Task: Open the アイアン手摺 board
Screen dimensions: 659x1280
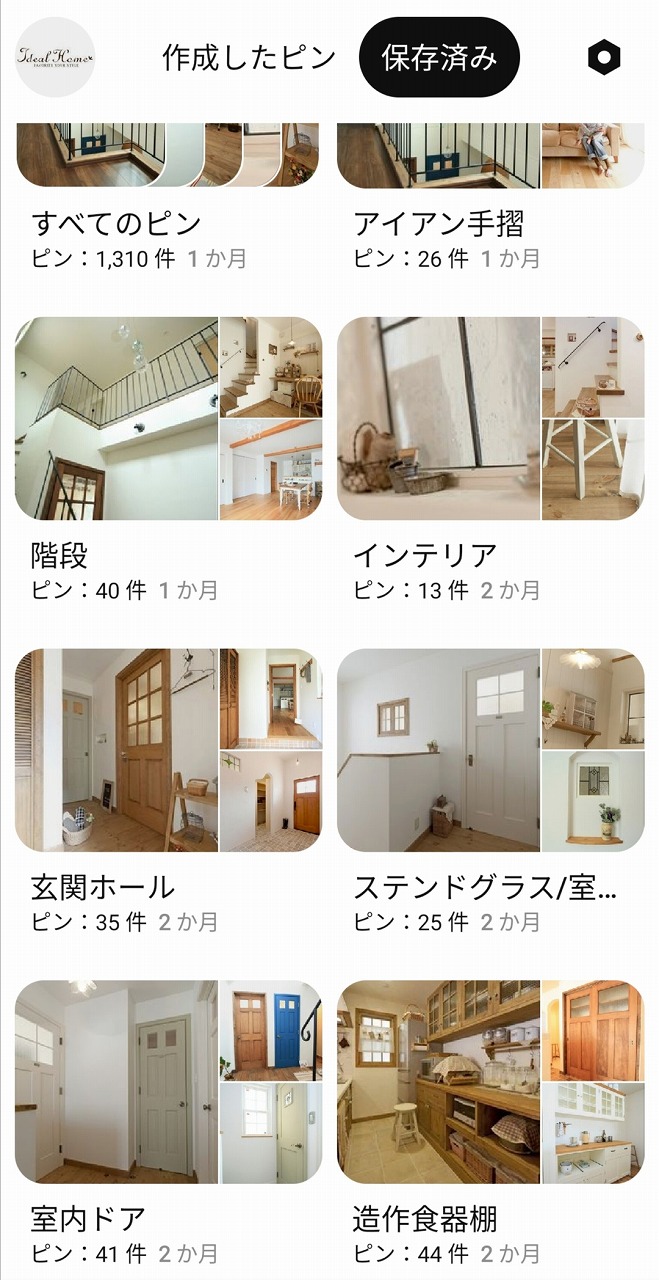Action: tap(490, 156)
